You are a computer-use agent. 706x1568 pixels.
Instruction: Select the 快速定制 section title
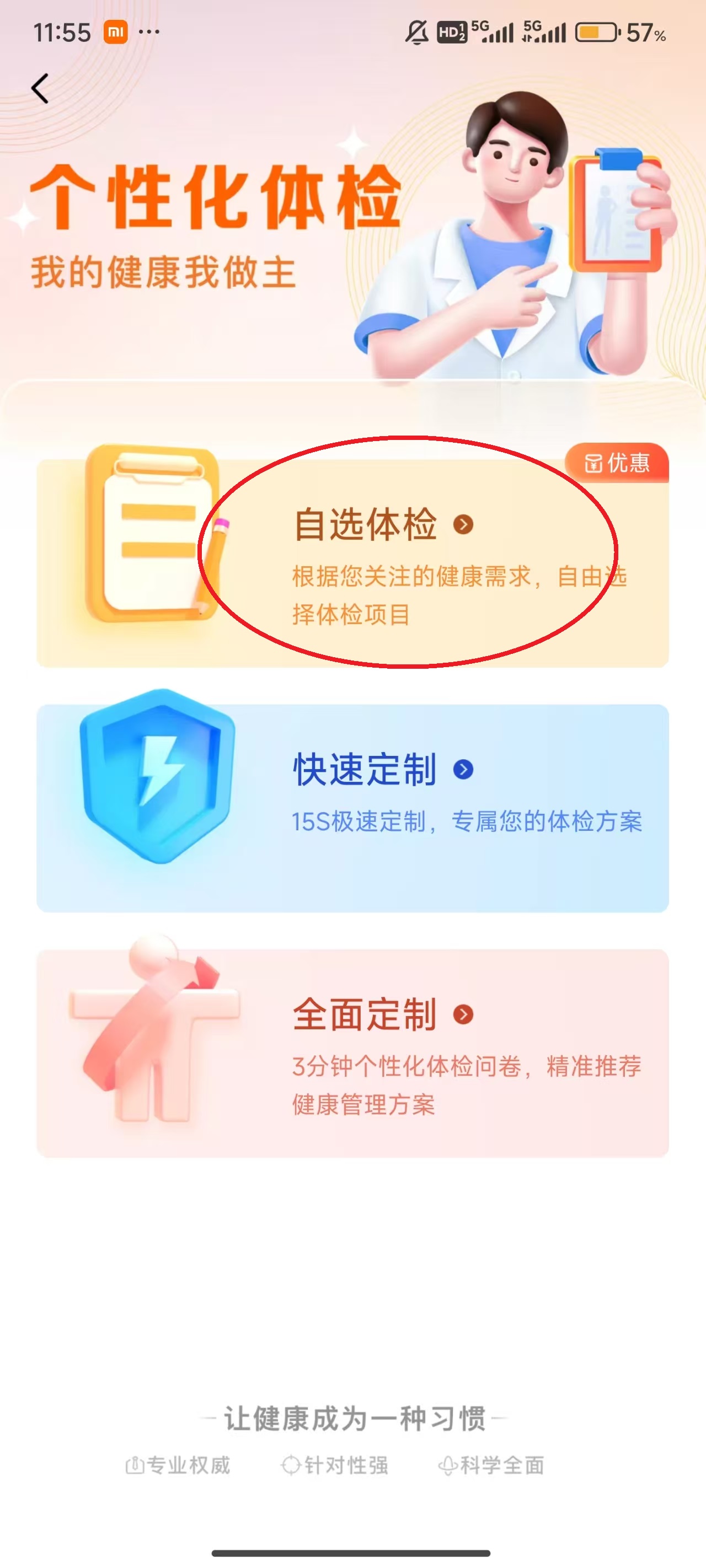[x=366, y=769]
